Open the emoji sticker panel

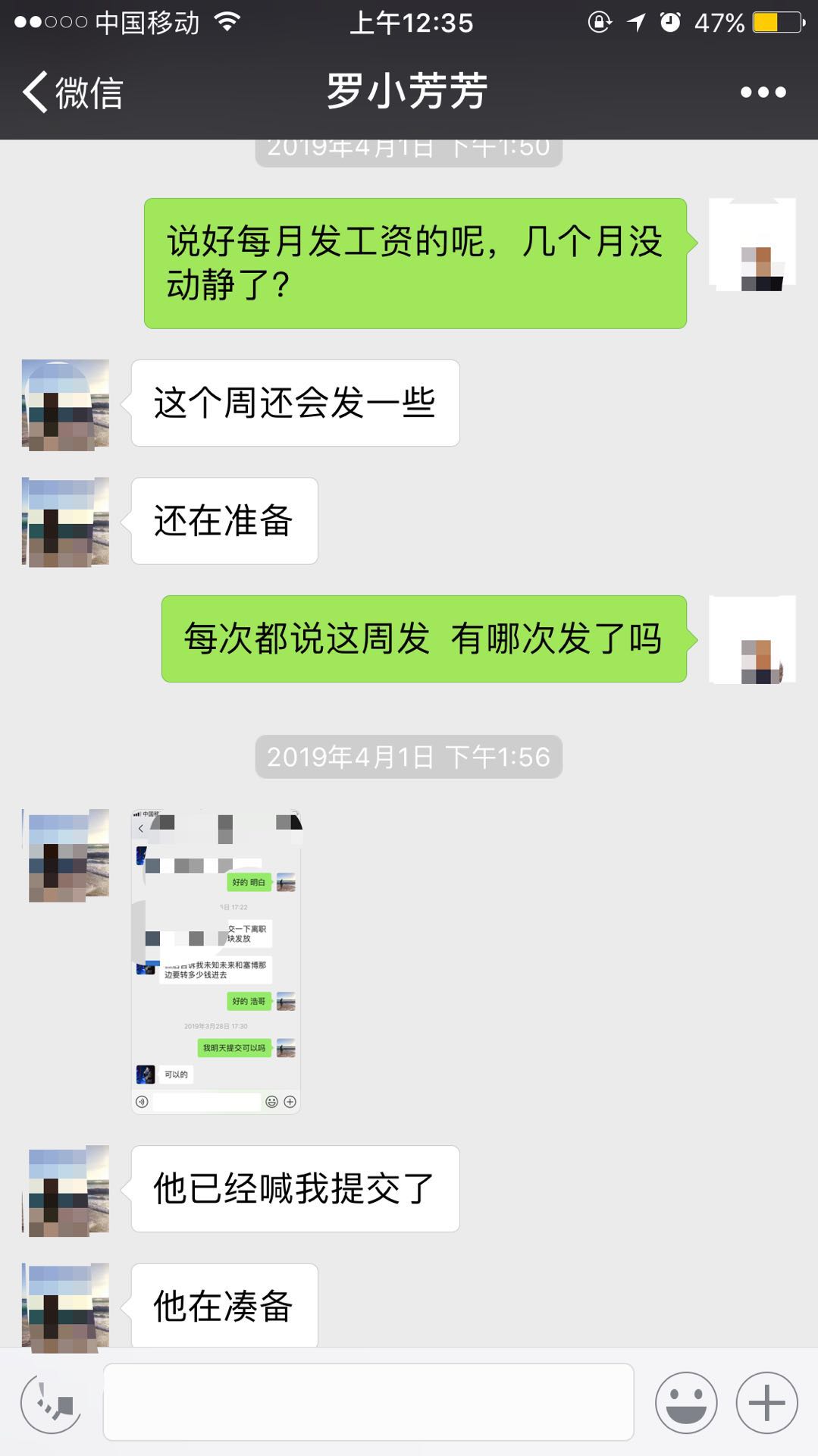point(686,1403)
